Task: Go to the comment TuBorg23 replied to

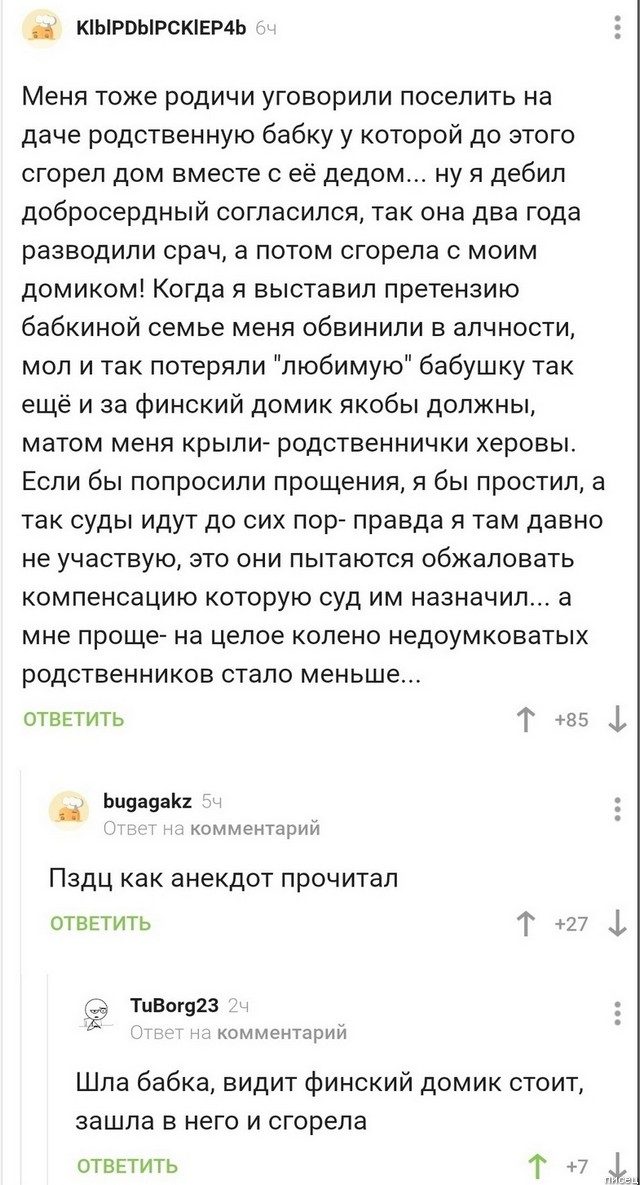Action: pos(281,1032)
